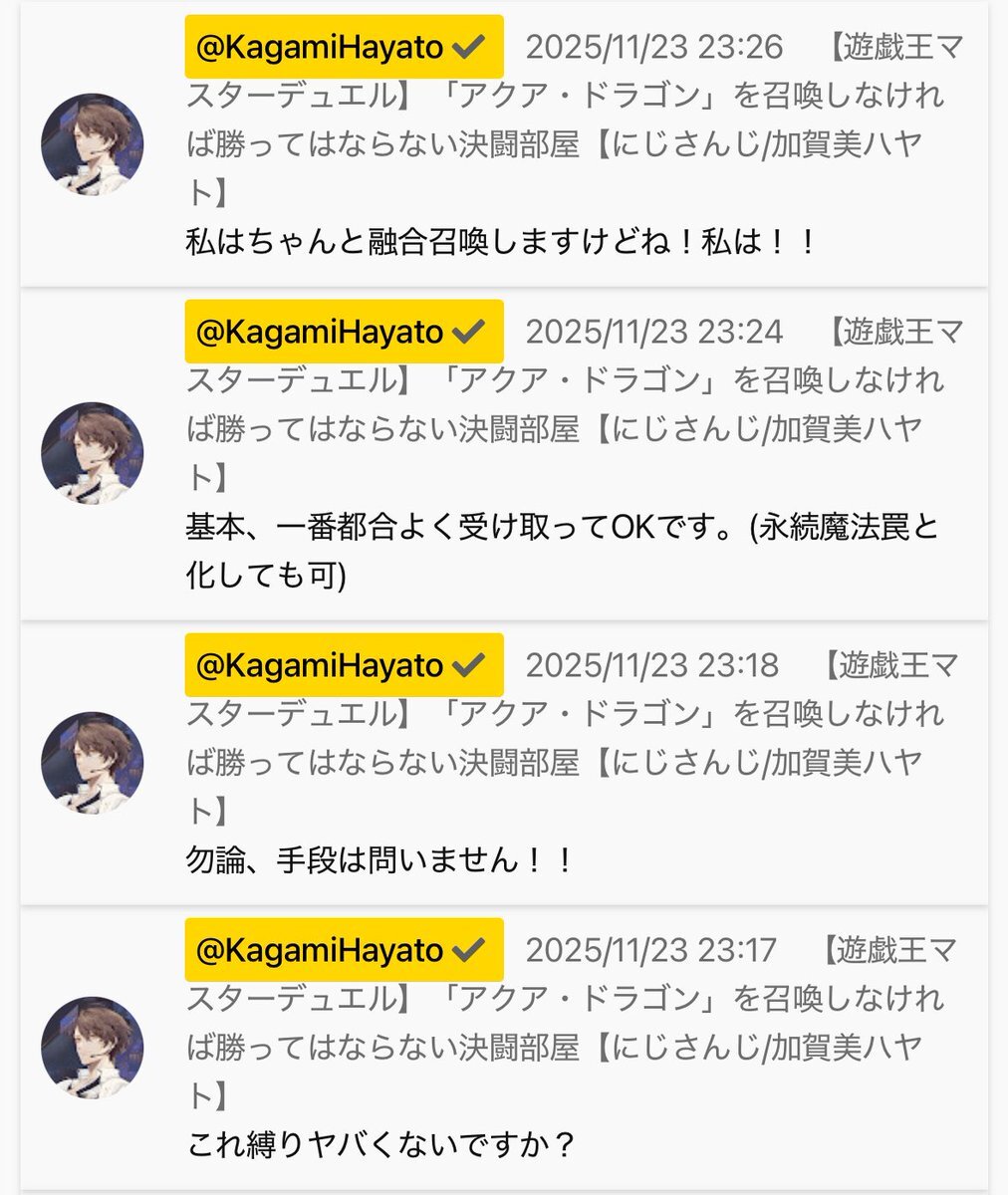The height and width of the screenshot is (1195, 1008).
Task: Tap the avatar beside the 23:26 comment
Action: tap(93, 144)
